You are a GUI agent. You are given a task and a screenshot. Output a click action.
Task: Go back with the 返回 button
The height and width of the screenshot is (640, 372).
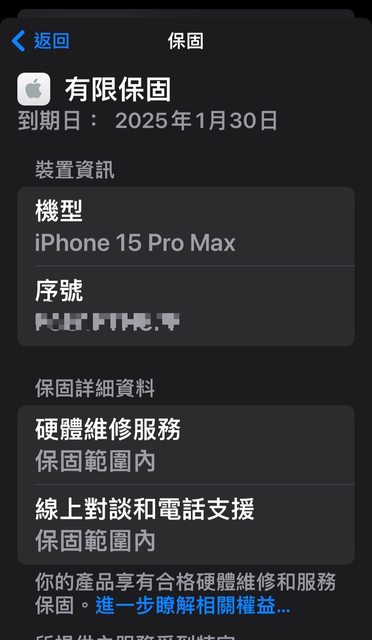(40, 41)
